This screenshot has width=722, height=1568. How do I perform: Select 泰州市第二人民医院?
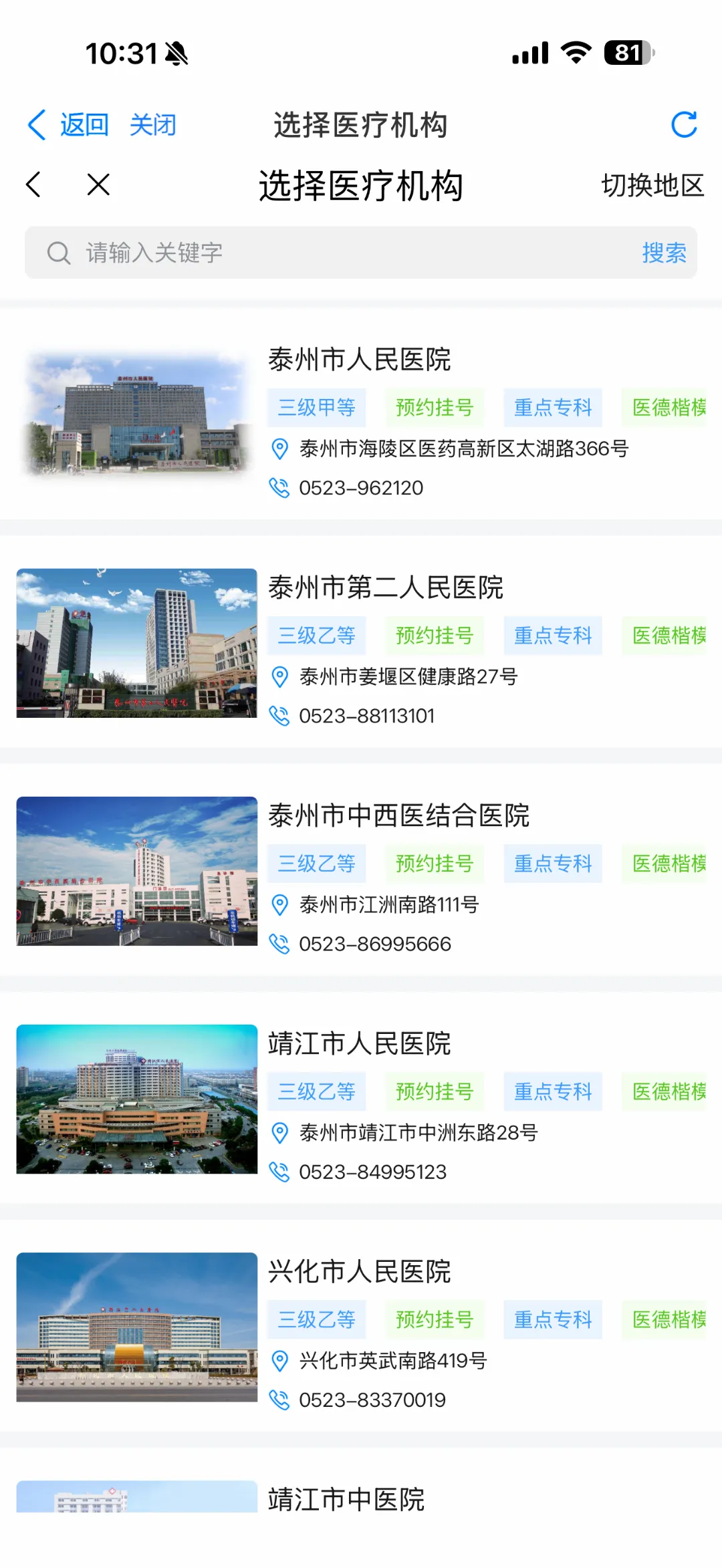point(386,587)
